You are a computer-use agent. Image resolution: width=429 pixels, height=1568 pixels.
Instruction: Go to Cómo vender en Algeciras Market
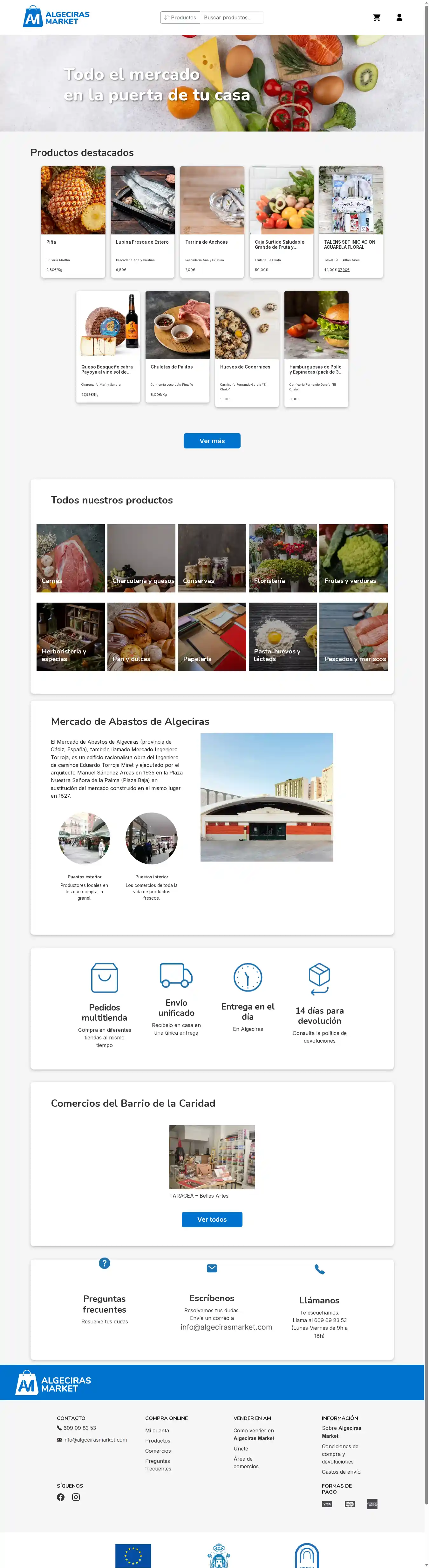pyautogui.click(x=254, y=1434)
